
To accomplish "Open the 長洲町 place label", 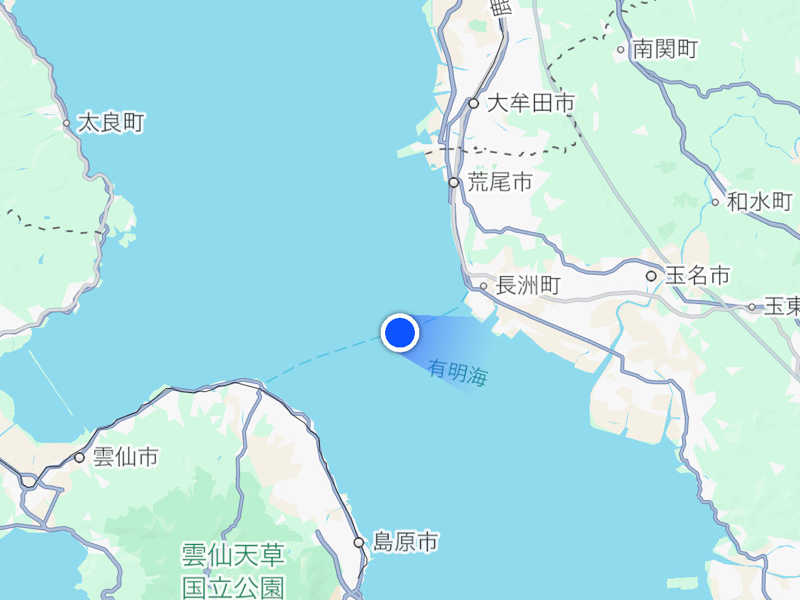I will click(529, 286).
